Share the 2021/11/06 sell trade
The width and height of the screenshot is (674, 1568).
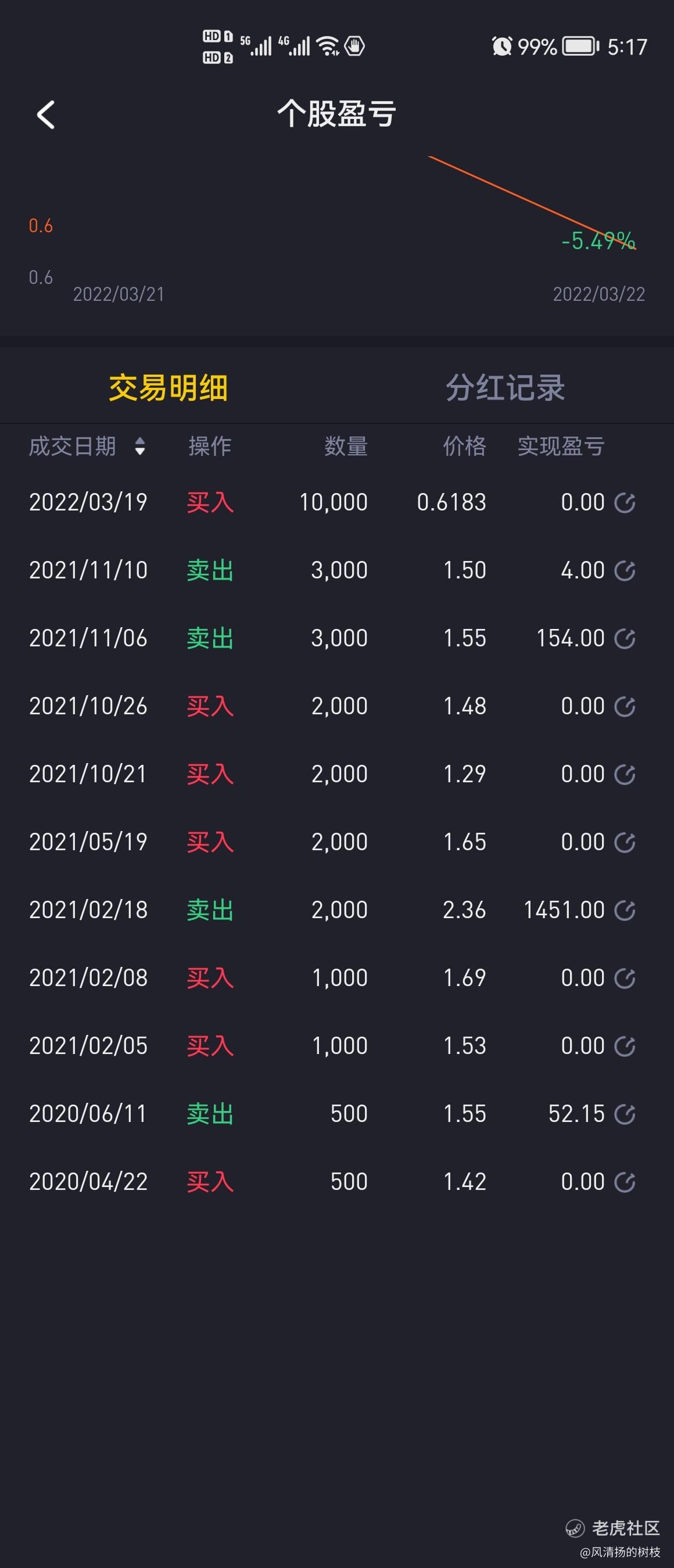click(625, 638)
